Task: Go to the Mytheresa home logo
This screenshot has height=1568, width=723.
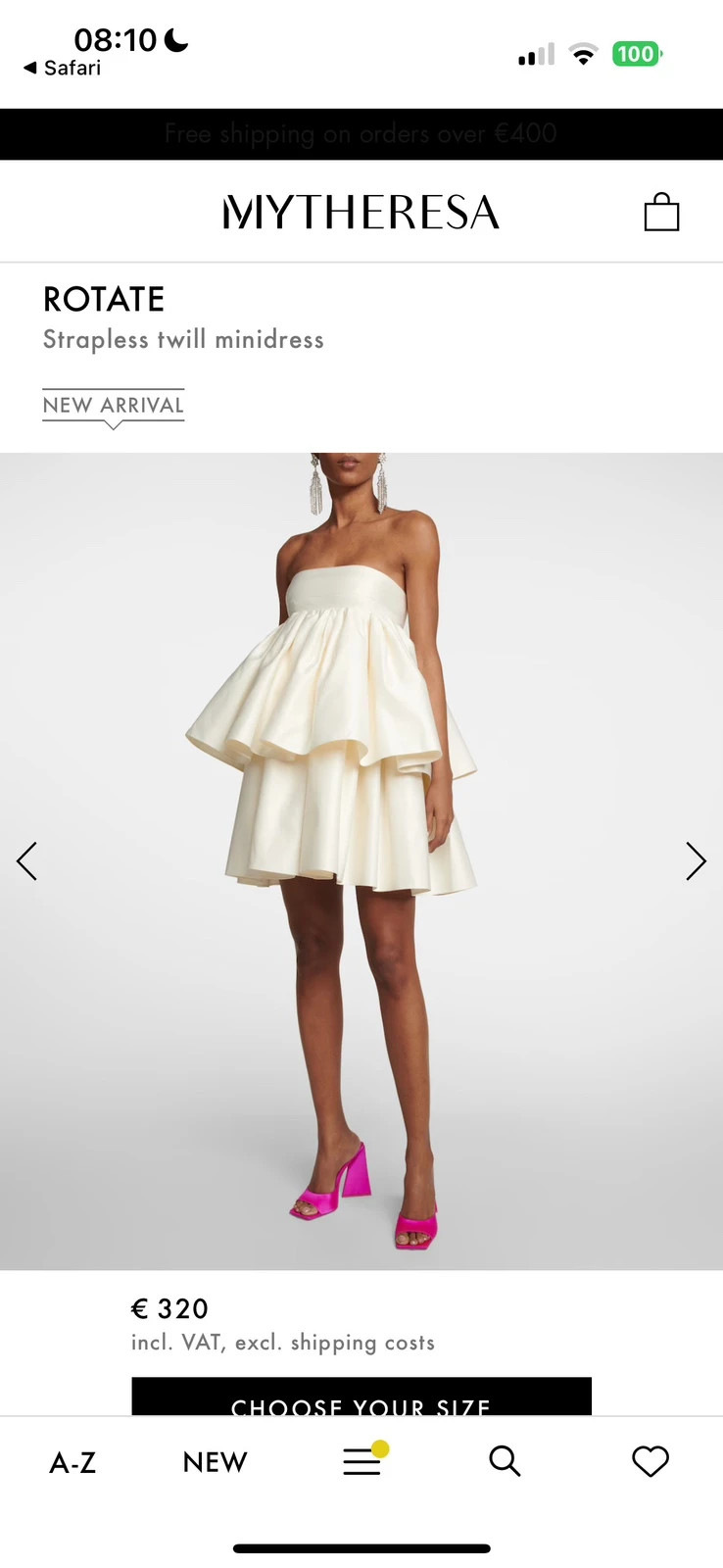Action: (x=361, y=212)
